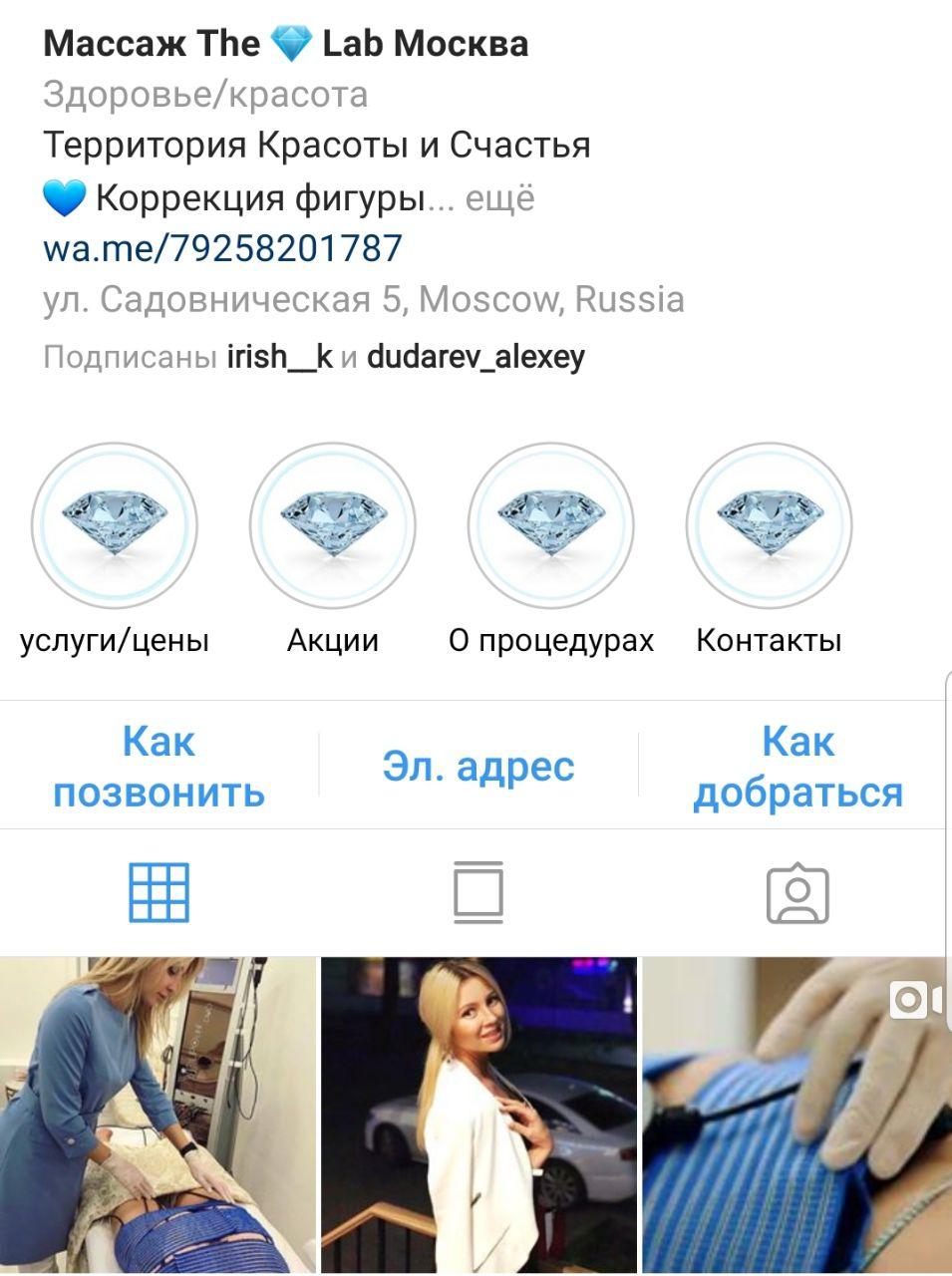The height and width of the screenshot is (1276, 952).
Task: Open the wa.me/79258201787 WhatsApp link
Action: tap(222, 248)
